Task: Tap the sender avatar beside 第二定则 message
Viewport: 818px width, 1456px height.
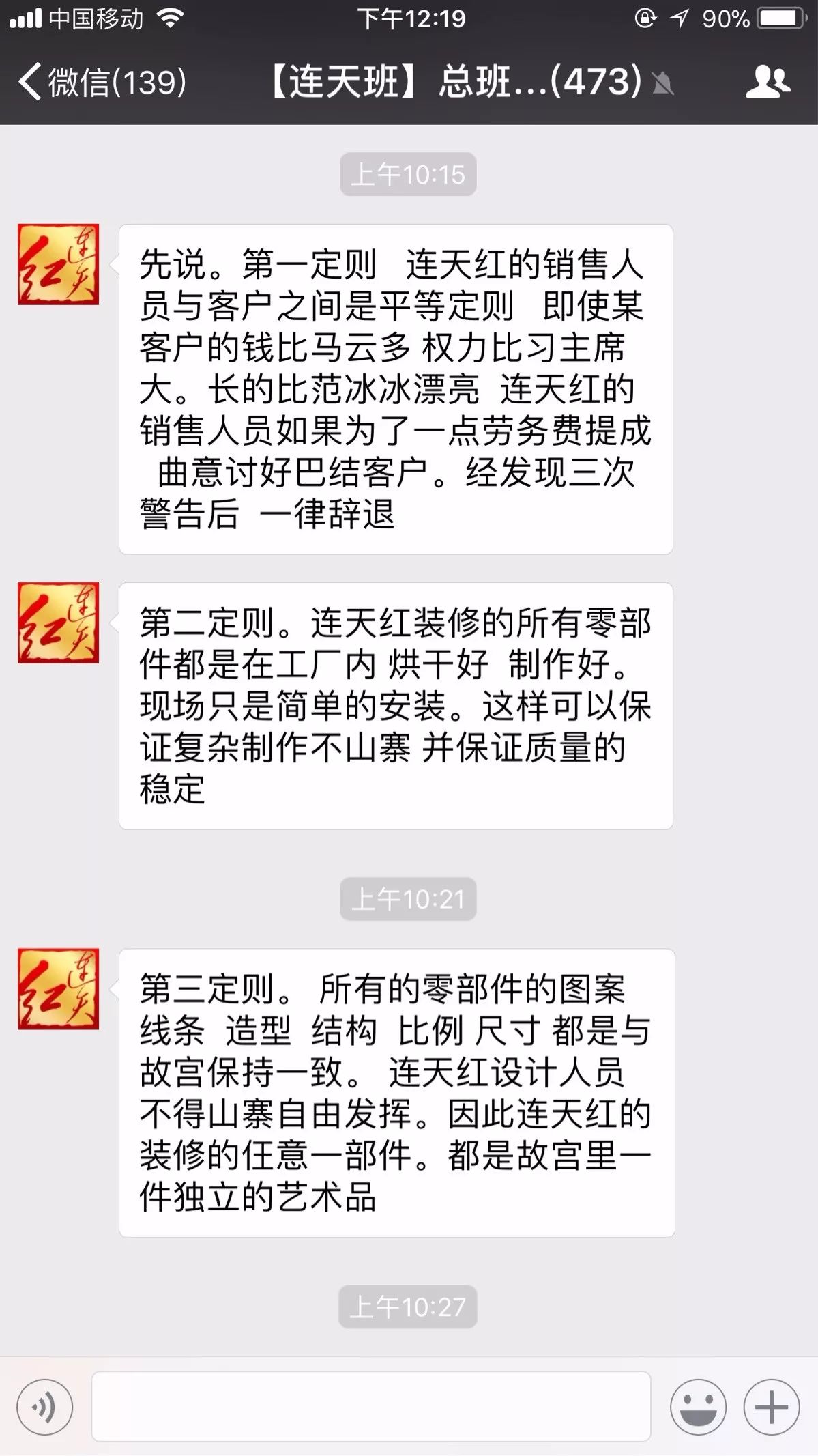Action: point(58,623)
